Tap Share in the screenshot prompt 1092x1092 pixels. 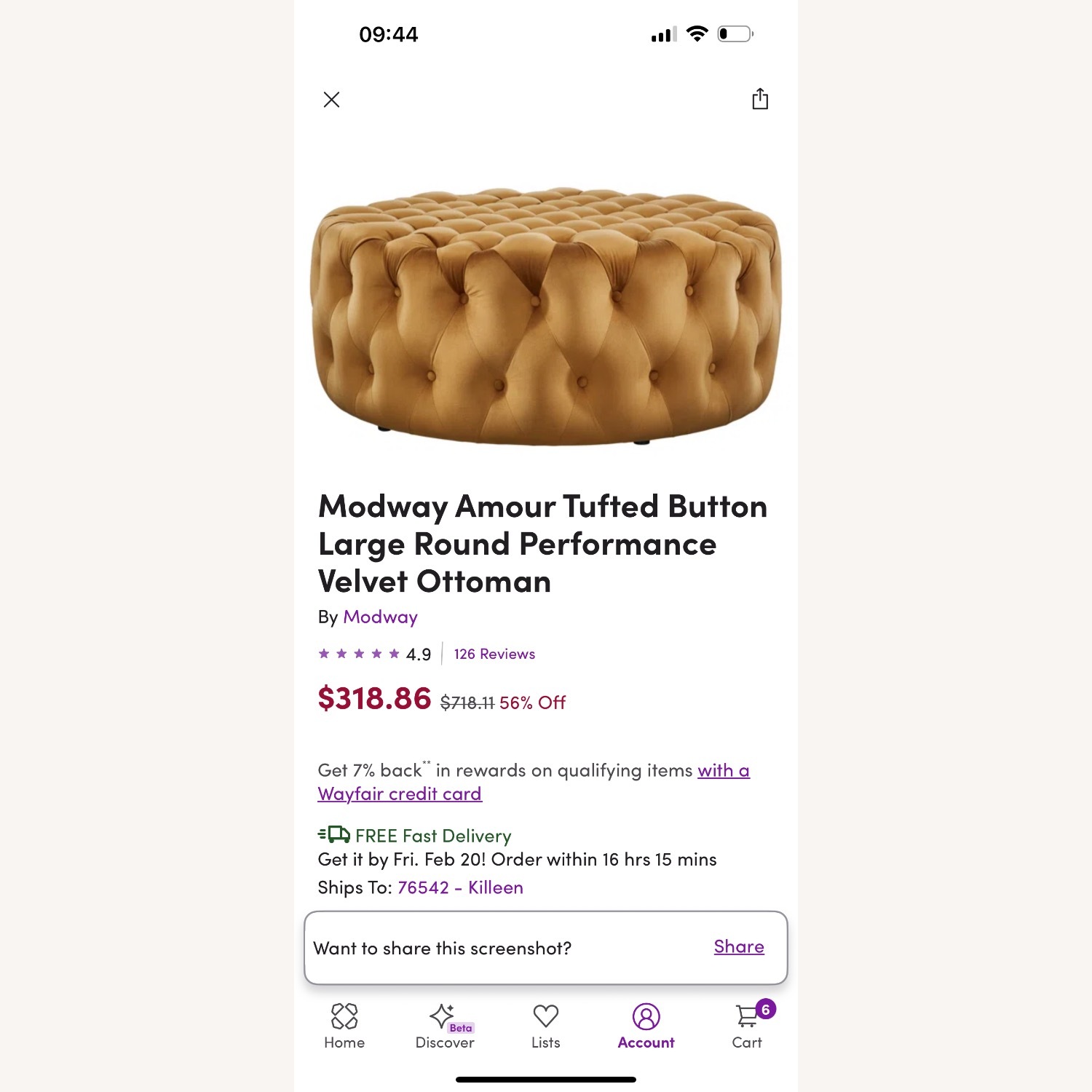(x=738, y=946)
